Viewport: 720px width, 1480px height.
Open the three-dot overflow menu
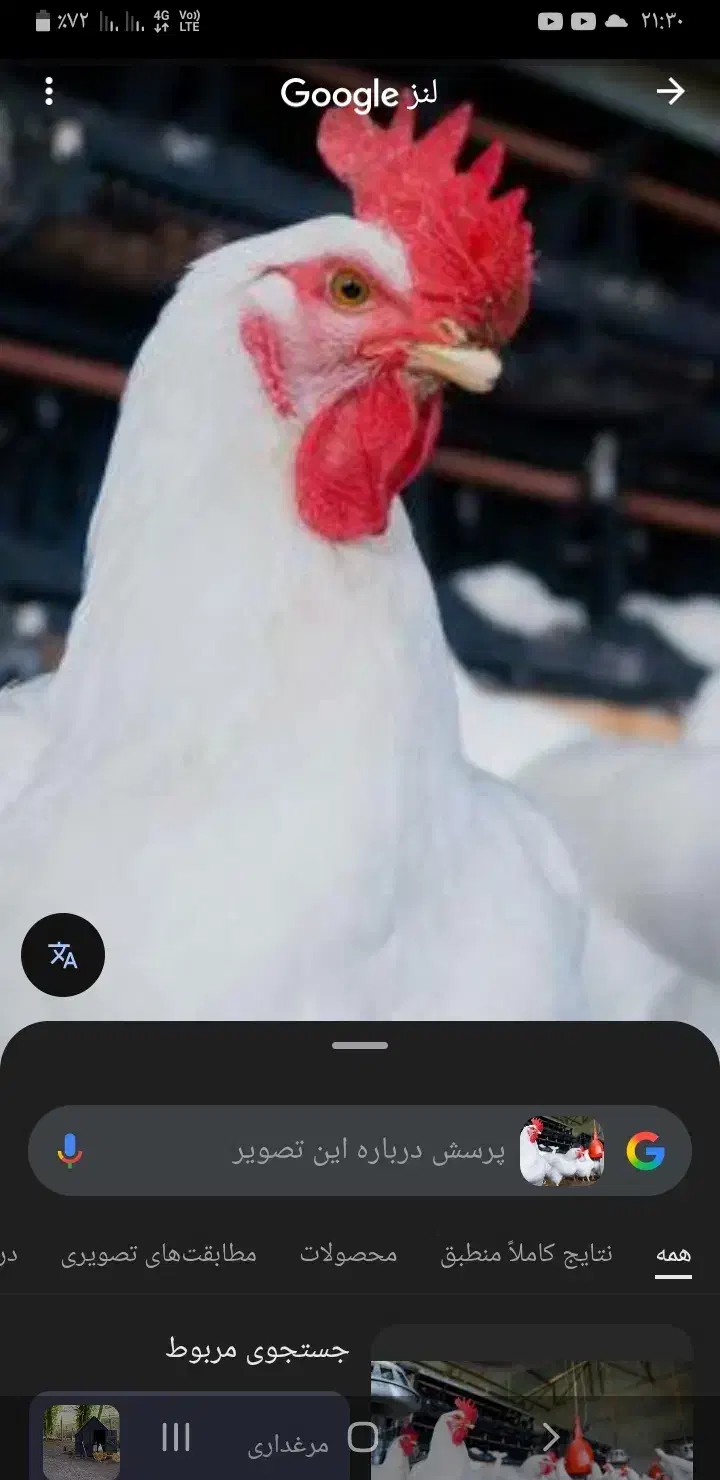coord(49,92)
